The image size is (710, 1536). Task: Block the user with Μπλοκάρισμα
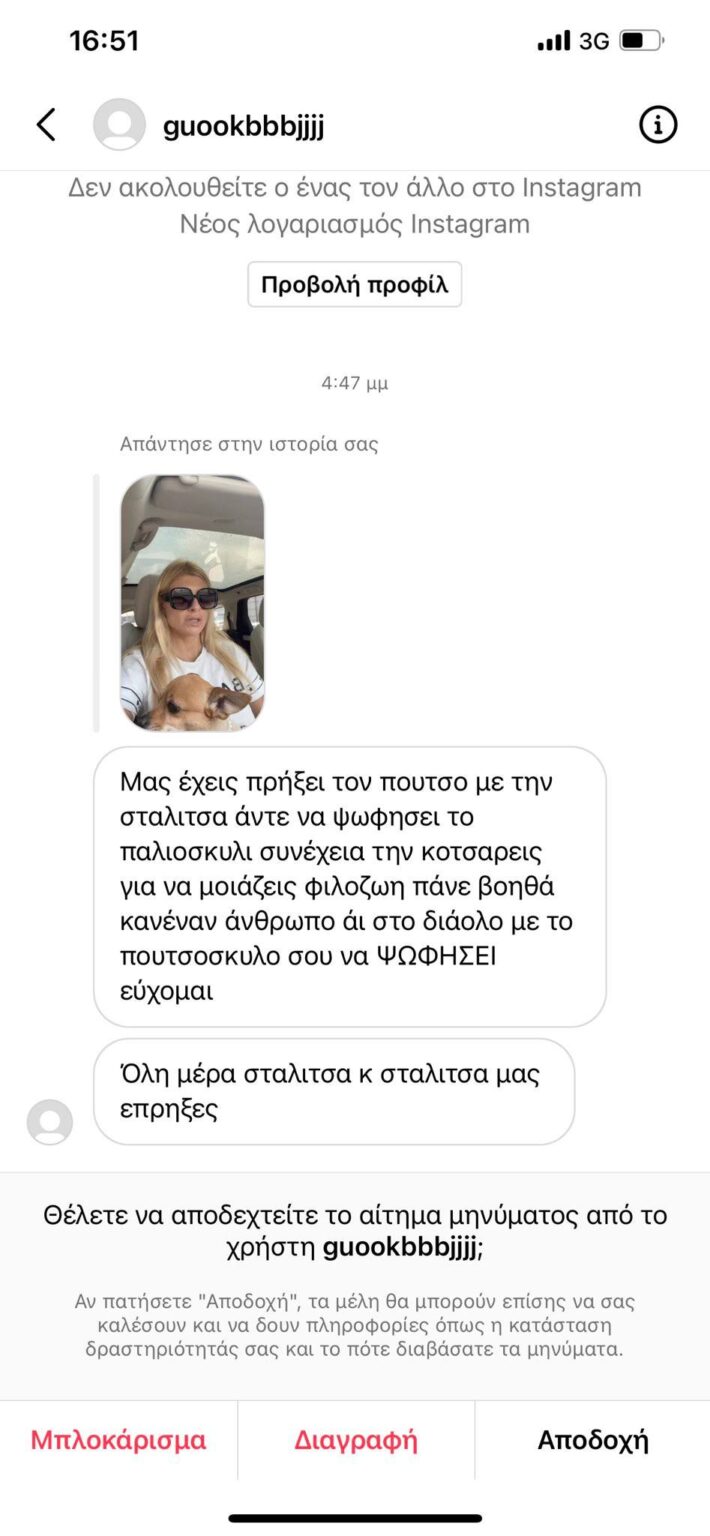click(118, 1441)
